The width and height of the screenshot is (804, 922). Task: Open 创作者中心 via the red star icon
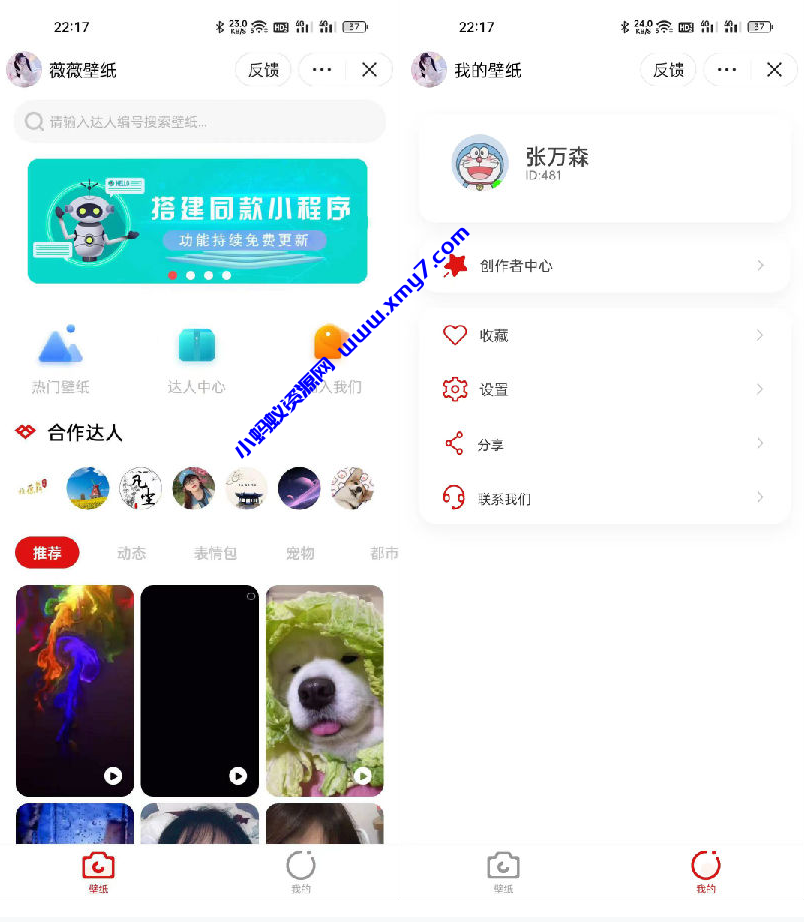click(456, 266)
